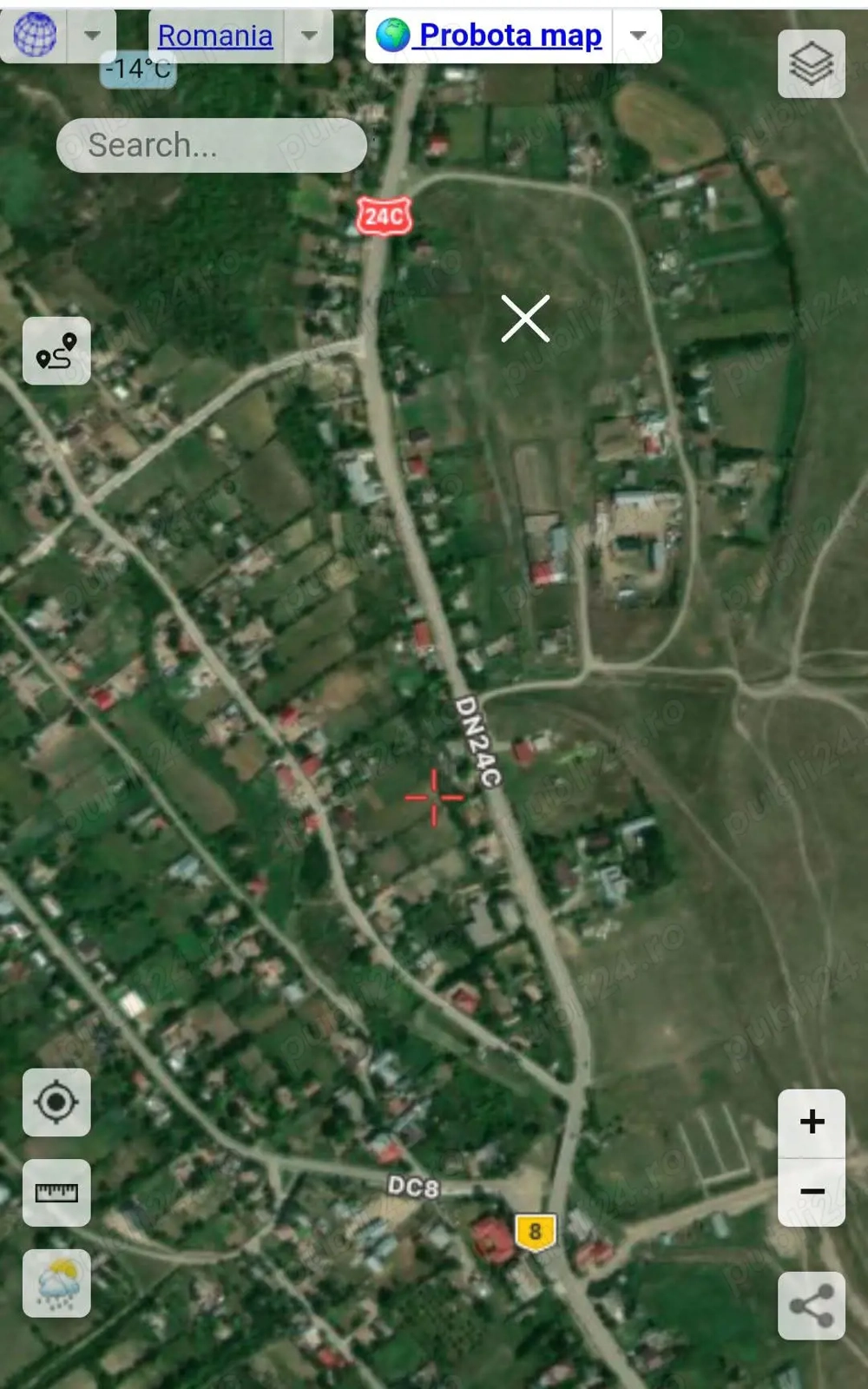Open the map layers selector icon
Image resolution: width=868 pixels, height=1389 pixels.
click(812, 63)
